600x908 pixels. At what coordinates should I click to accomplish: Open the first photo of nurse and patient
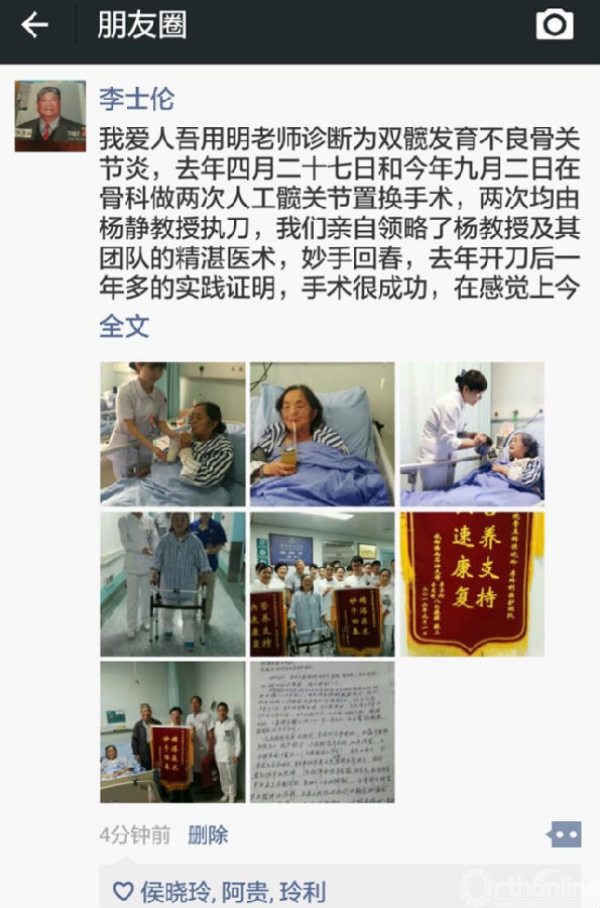(172, 433)
